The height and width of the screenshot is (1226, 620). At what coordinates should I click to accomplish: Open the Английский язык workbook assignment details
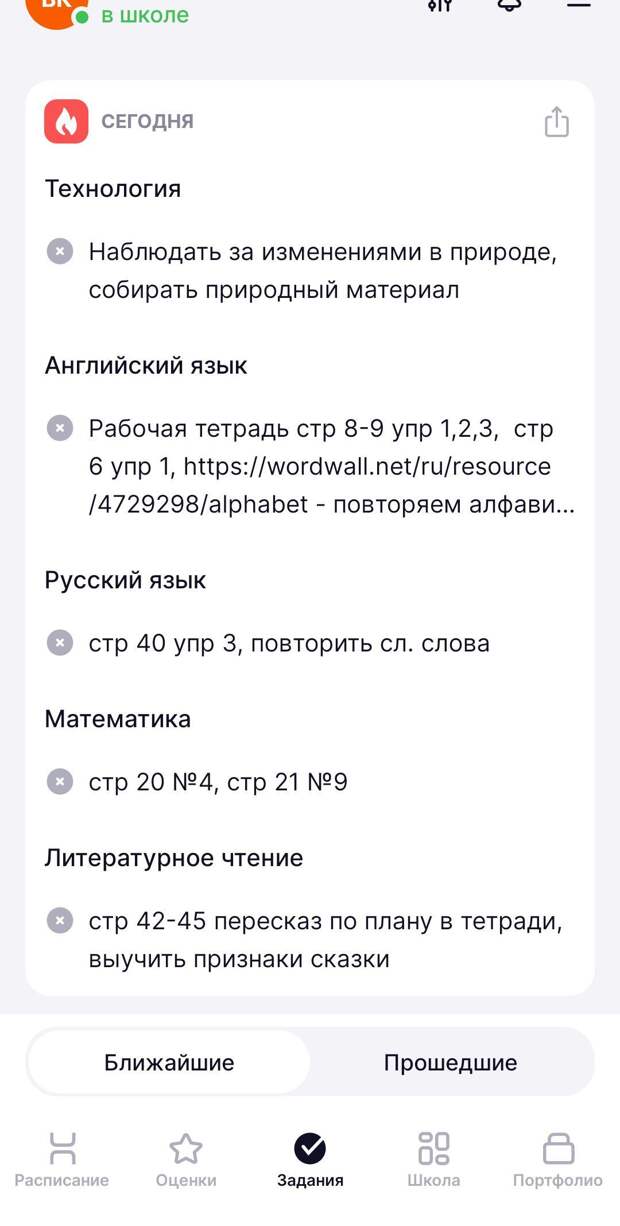[x=331, y=467]
